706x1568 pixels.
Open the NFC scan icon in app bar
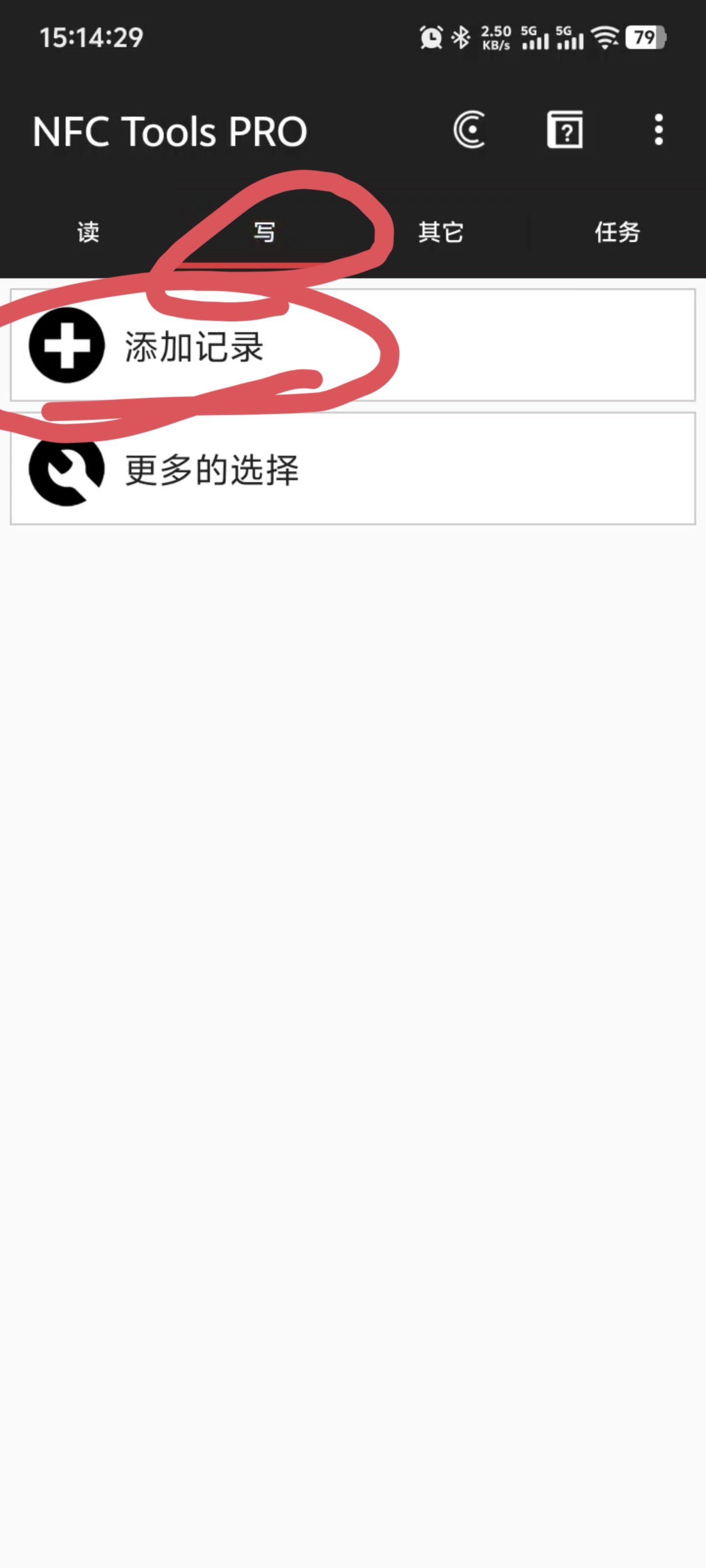tap(469, 130)
